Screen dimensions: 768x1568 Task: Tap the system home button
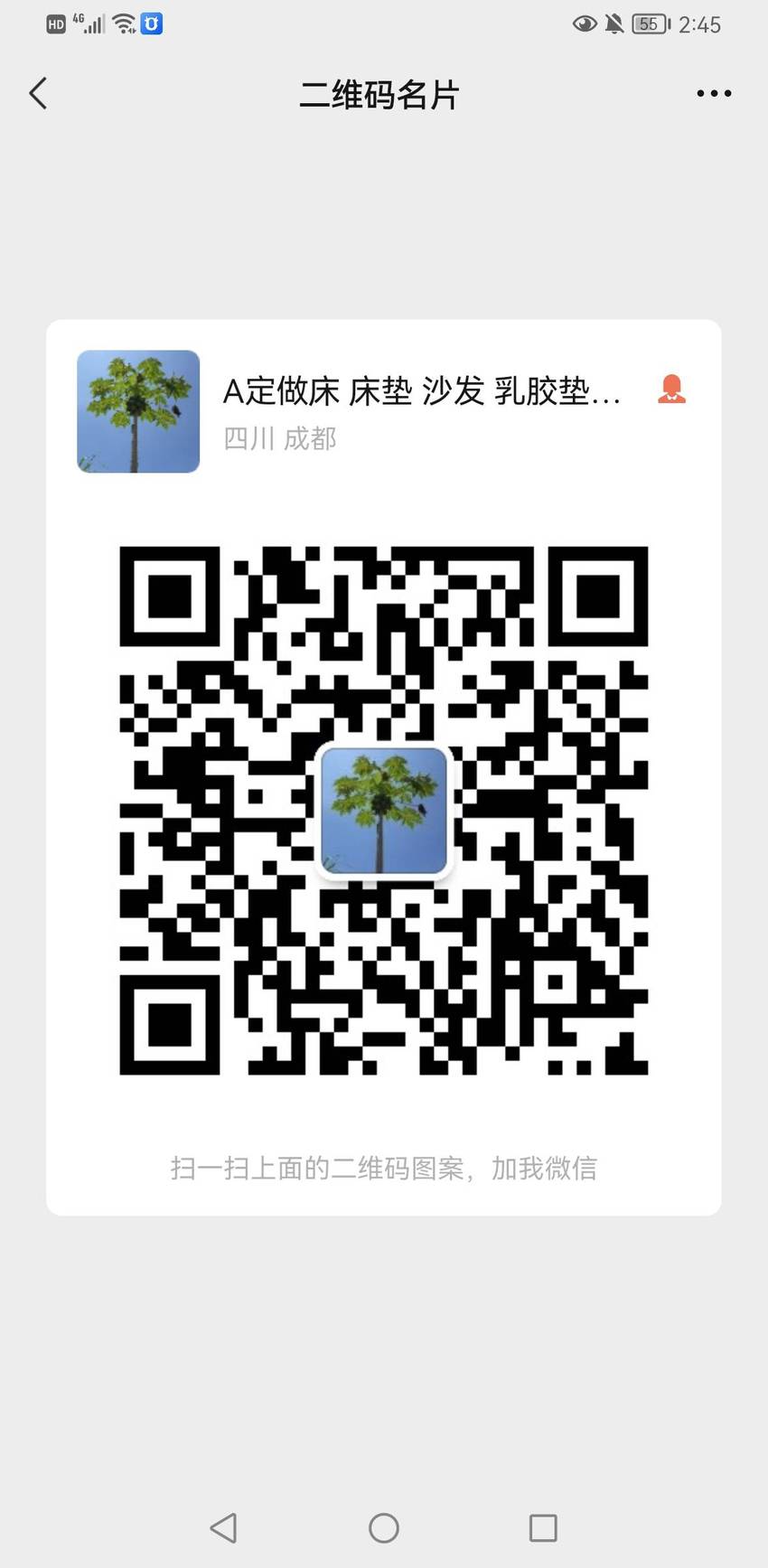click(x=384, y=1527)
